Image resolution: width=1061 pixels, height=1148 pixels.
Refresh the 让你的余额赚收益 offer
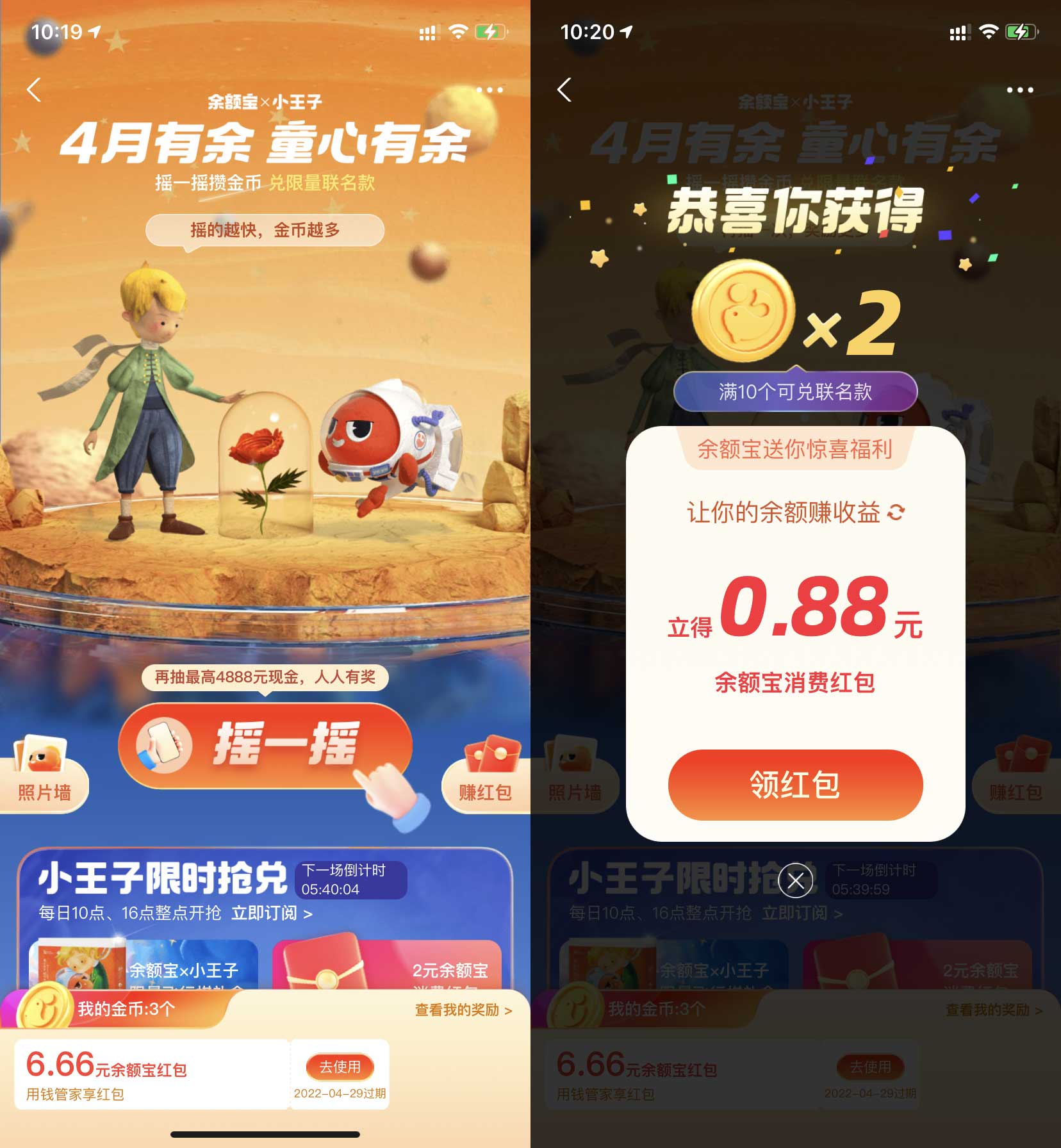pos(896,512)
